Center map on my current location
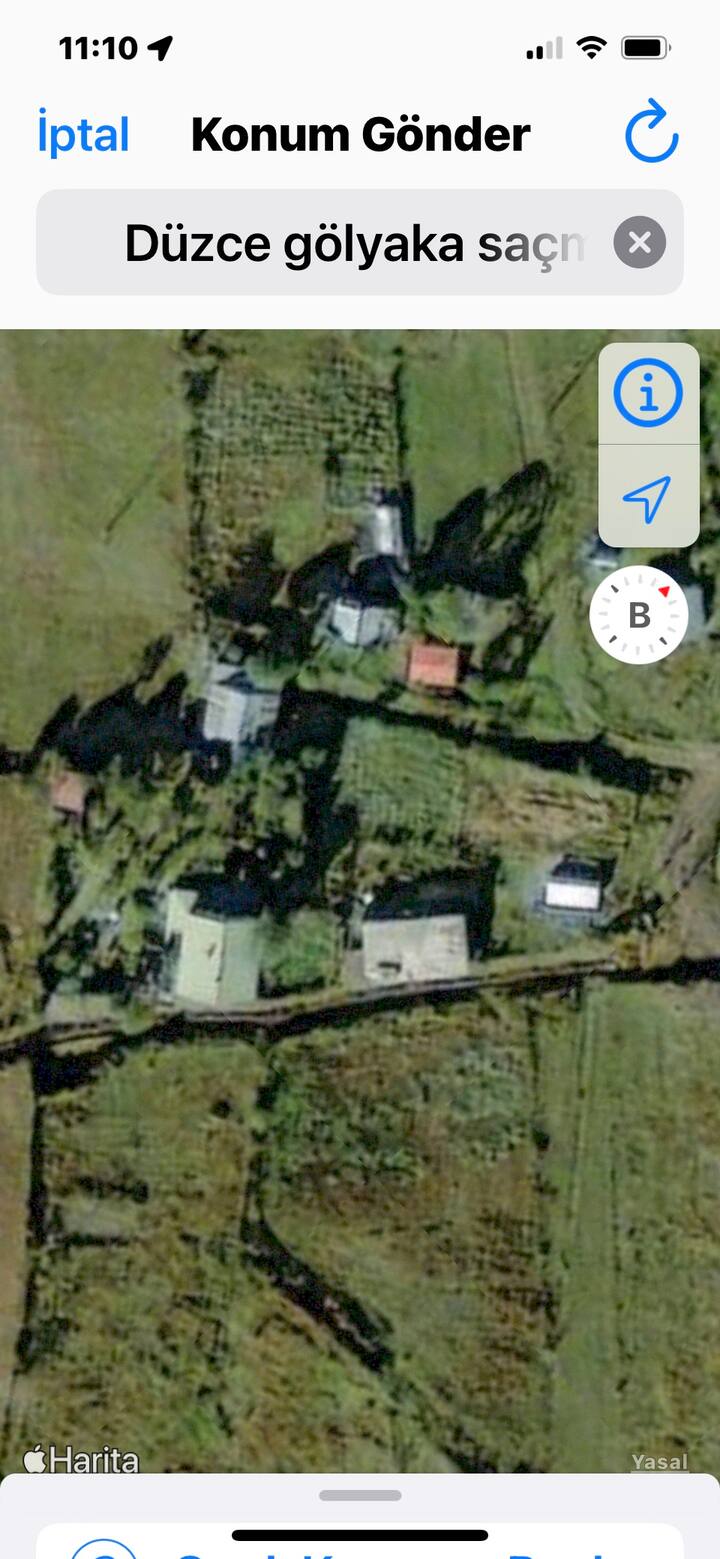This screenshot has height=1559, width=720. click(x=647, y=497)
